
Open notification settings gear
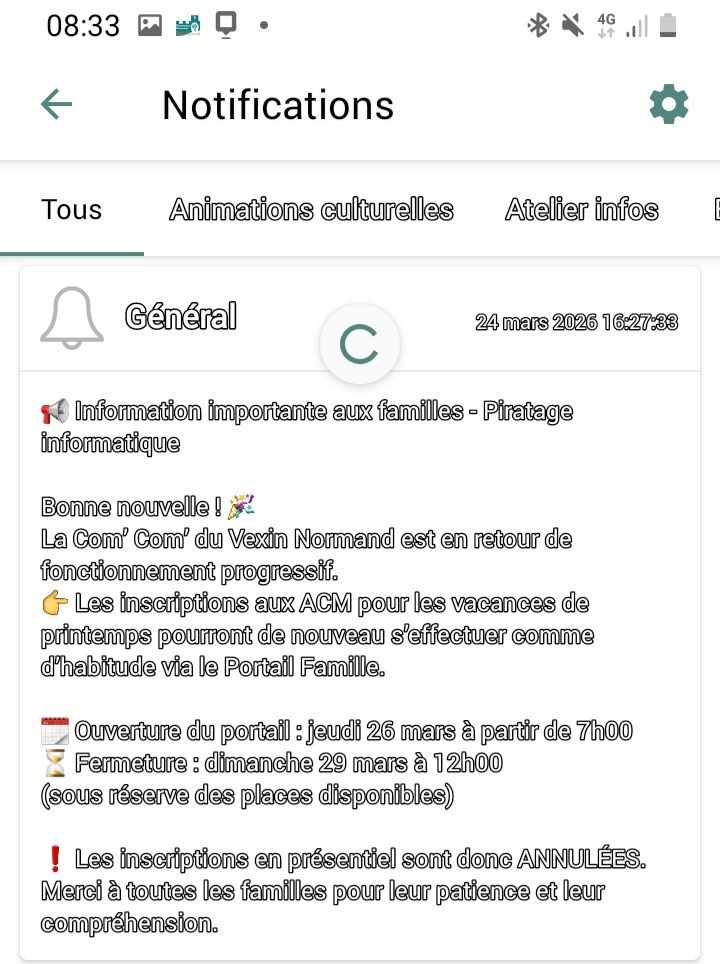pos(668,105)
